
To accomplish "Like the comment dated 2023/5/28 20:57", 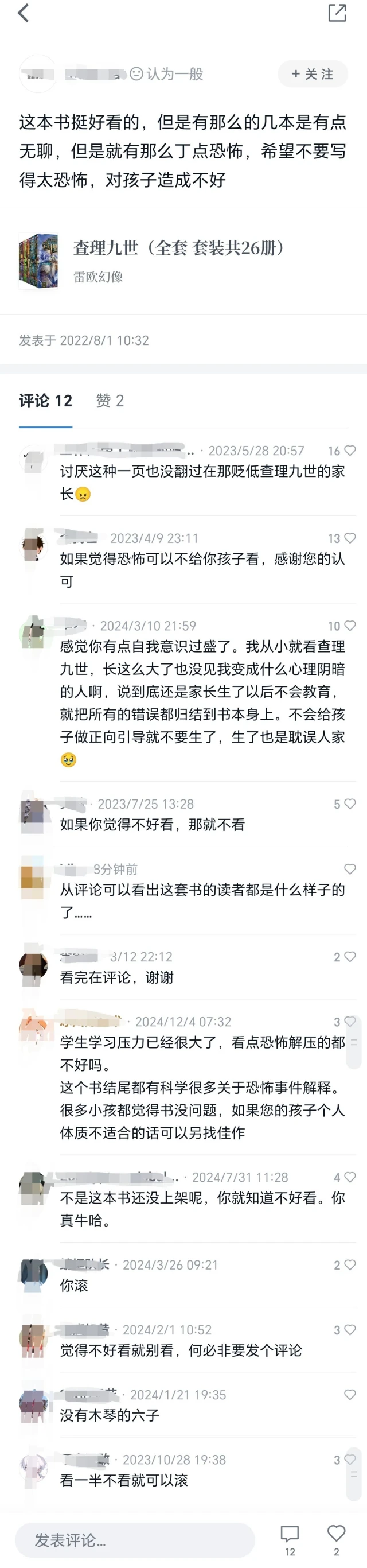I will pyautogui.click(x=349, y=451).
